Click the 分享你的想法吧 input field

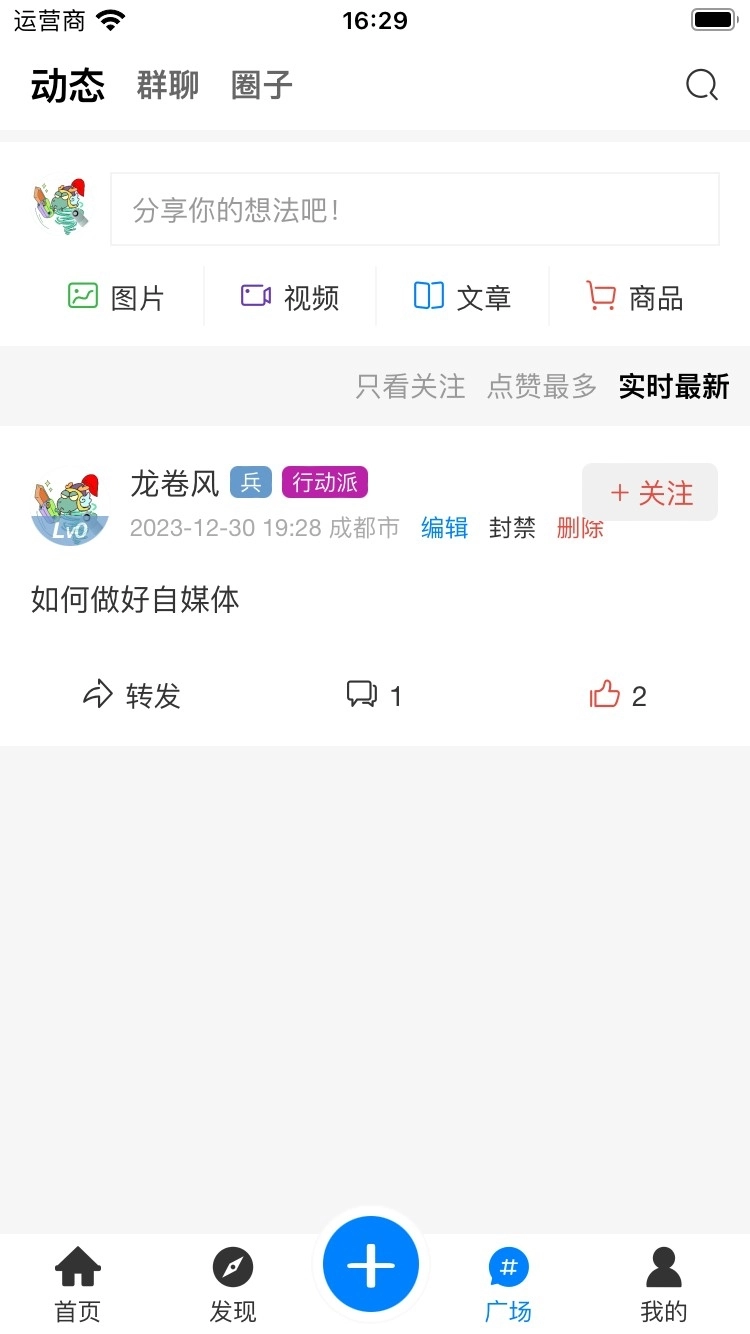click(415, 209)
